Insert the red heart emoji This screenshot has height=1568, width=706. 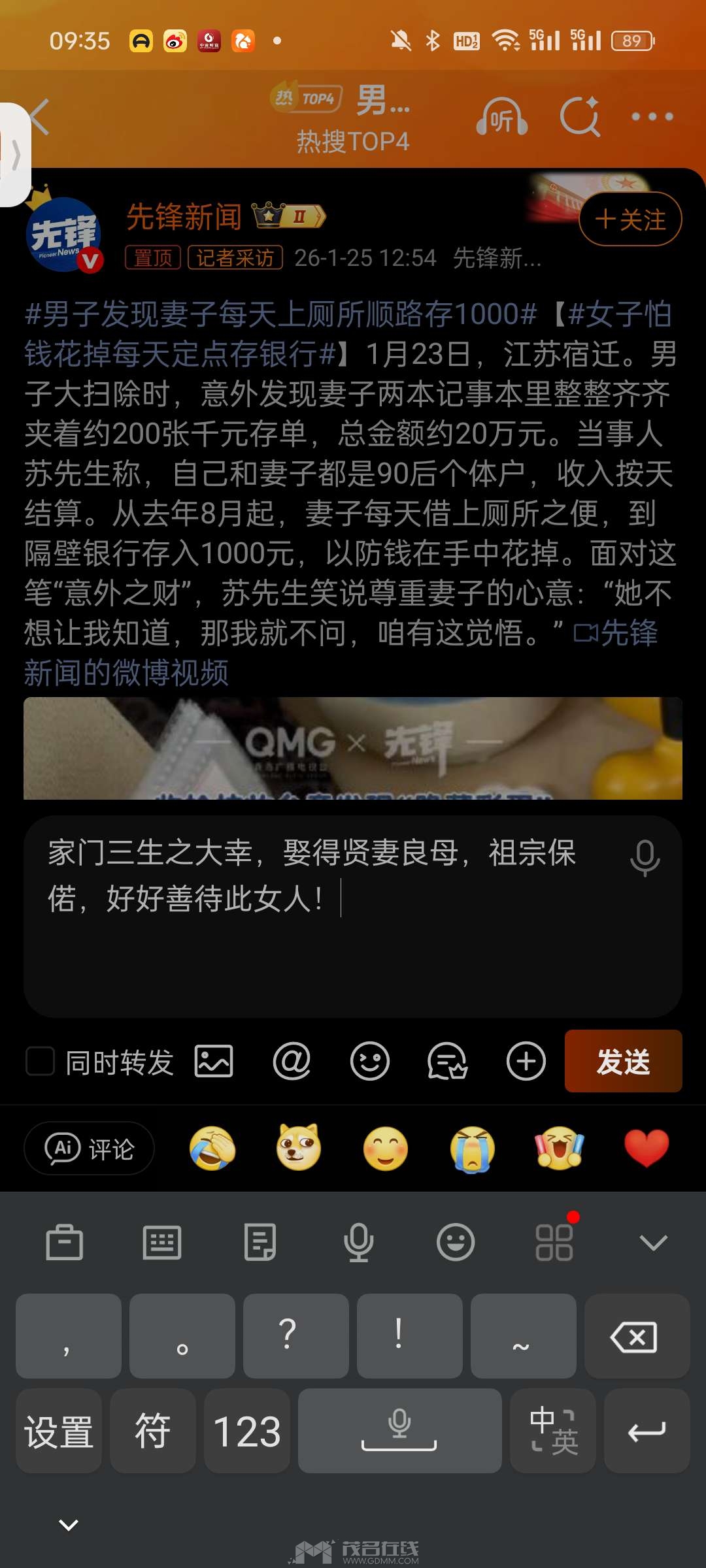click(647, 1148)
